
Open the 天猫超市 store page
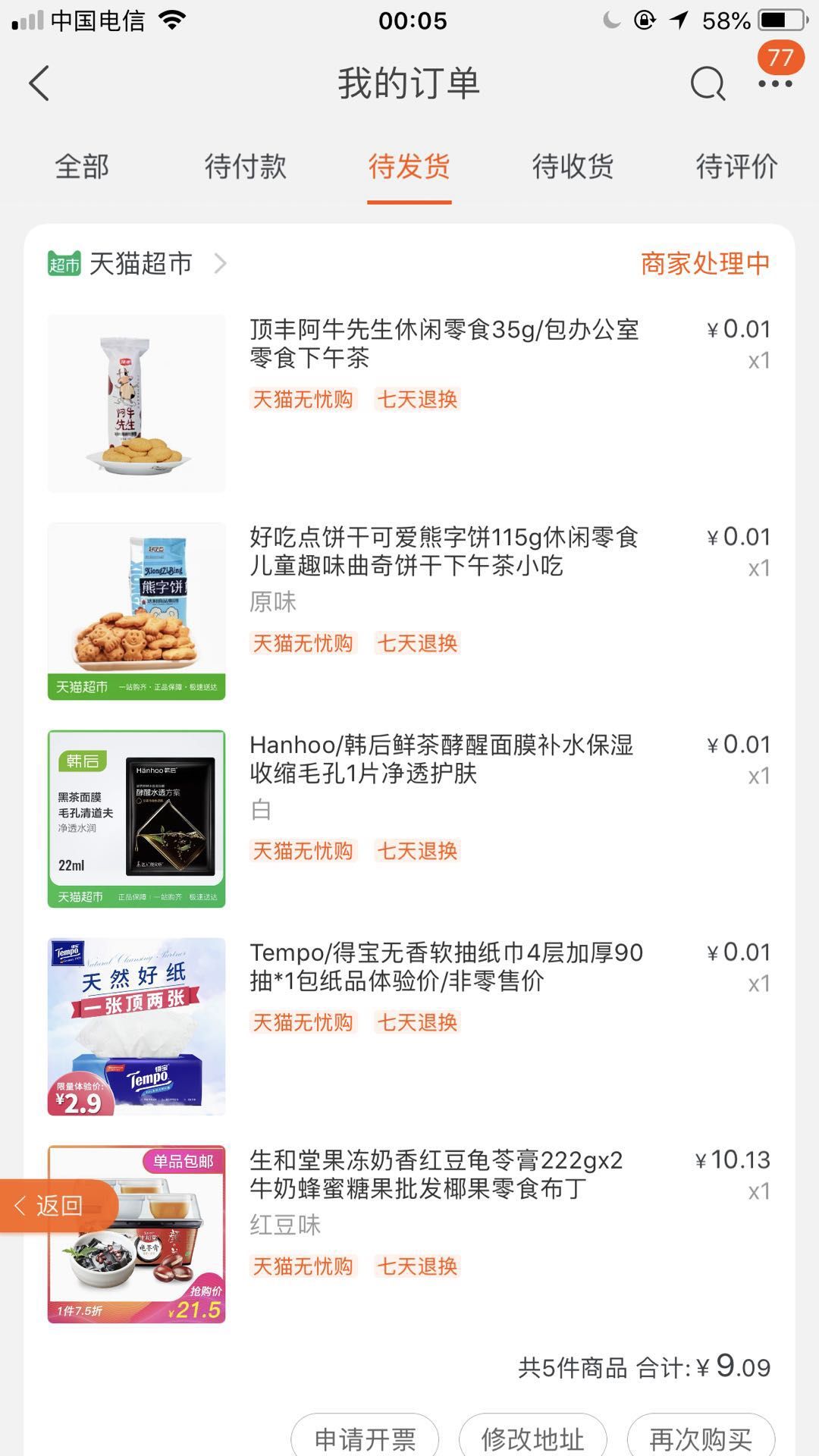tap(136, 264)
